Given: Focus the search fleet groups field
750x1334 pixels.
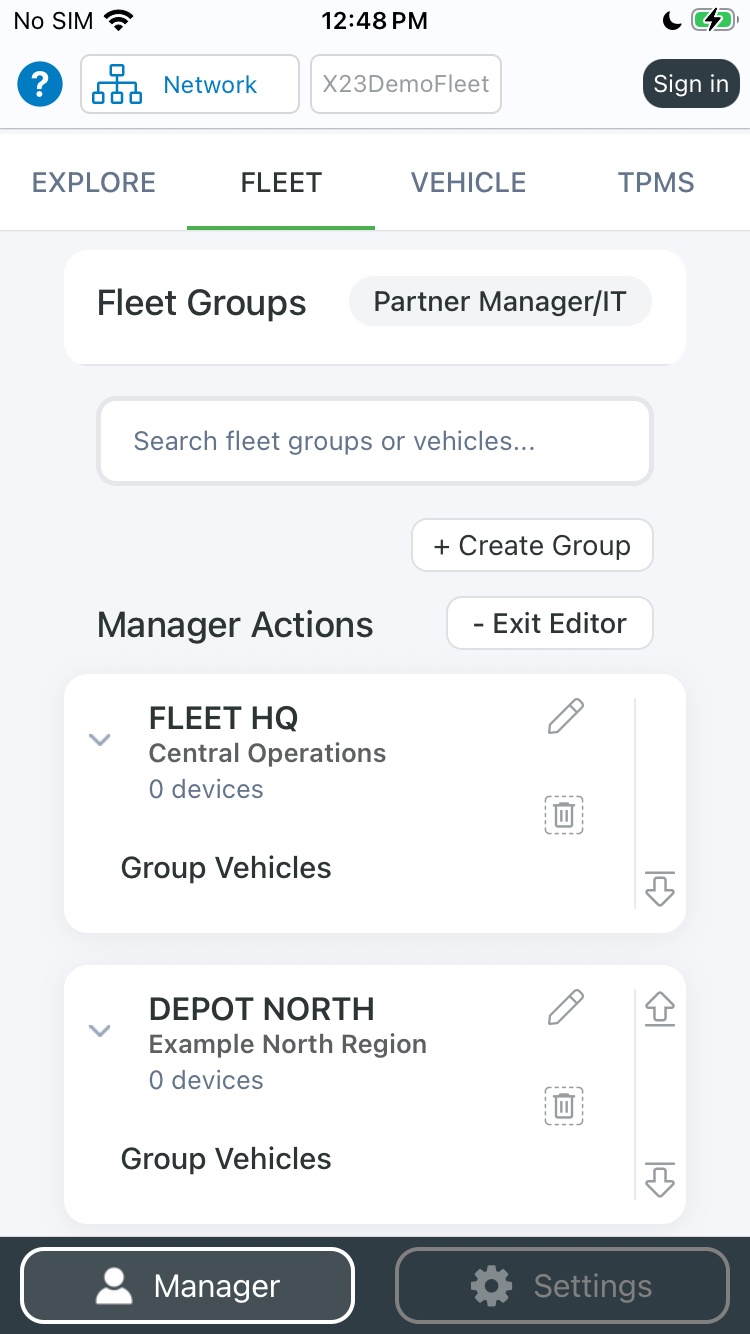Looking at the screenshot, I should coord(375,442).
